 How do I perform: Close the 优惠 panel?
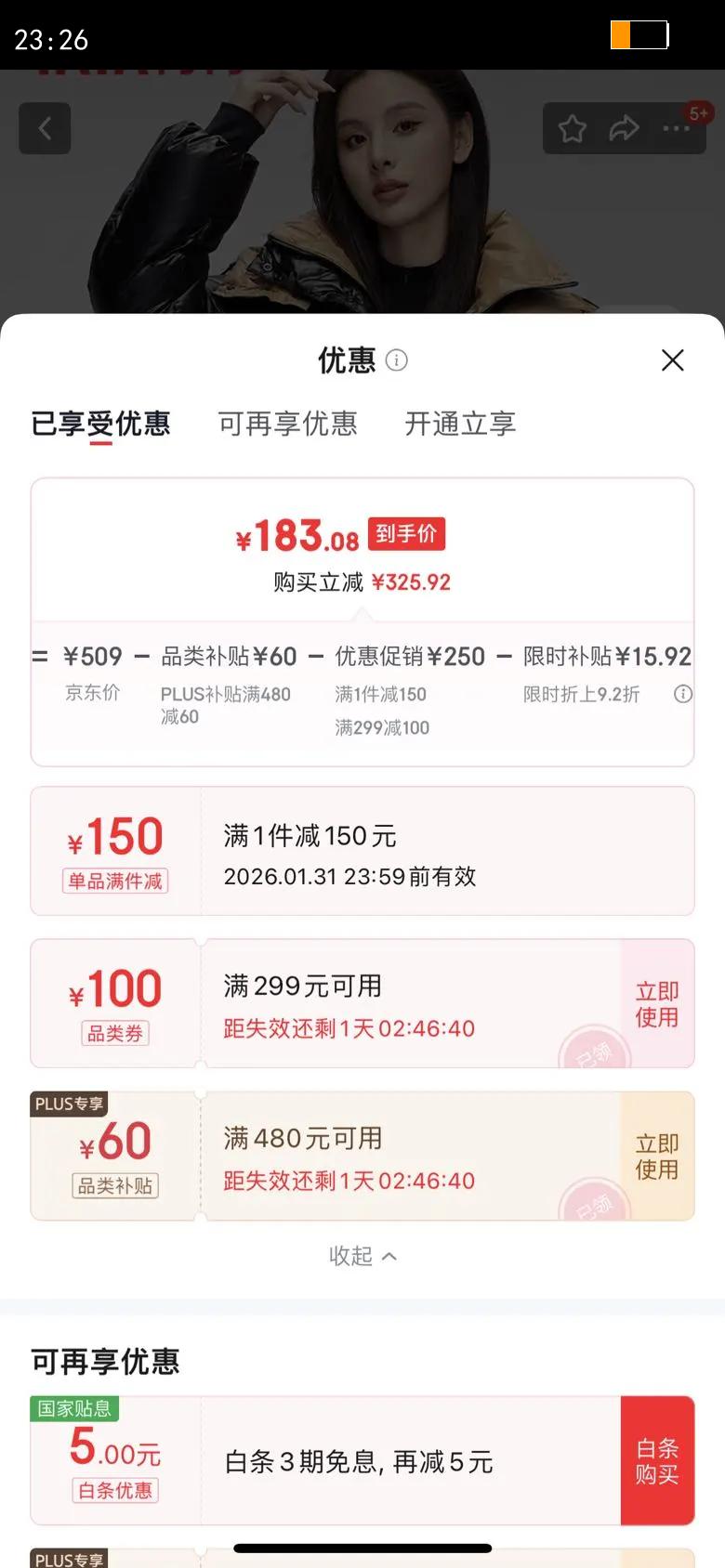673,360
